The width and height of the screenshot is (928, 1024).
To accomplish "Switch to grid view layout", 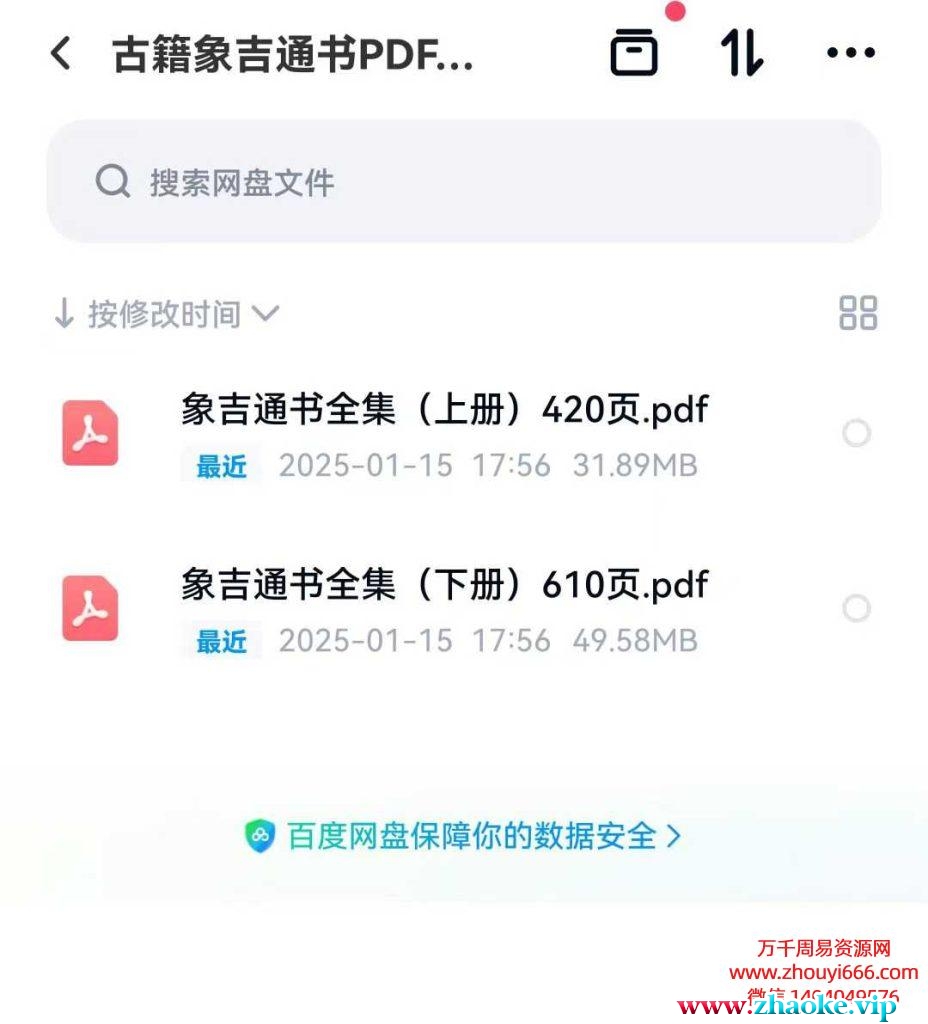I will tap(857, 313).
